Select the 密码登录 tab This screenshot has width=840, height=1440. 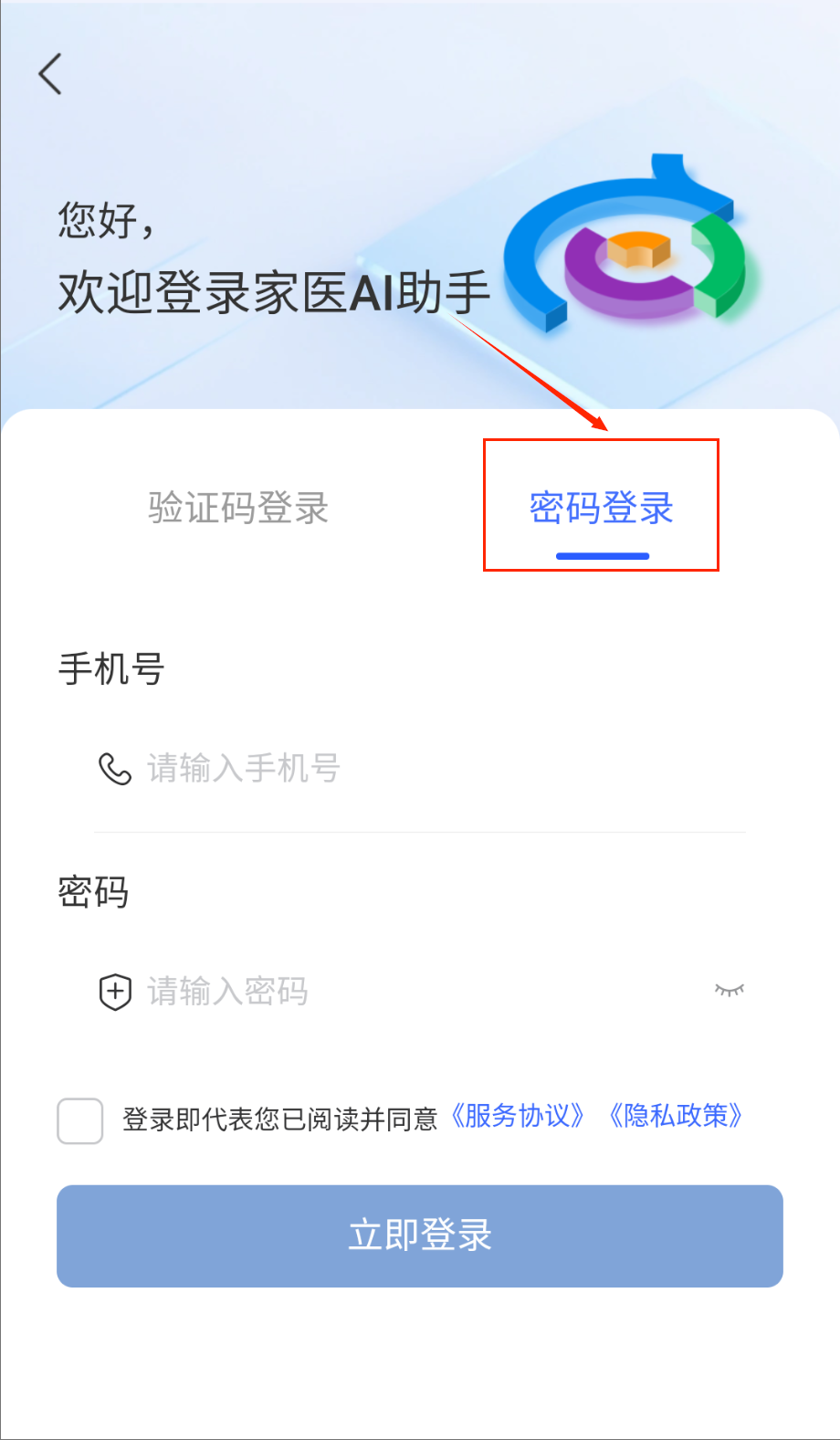click(x=601, y=508)
